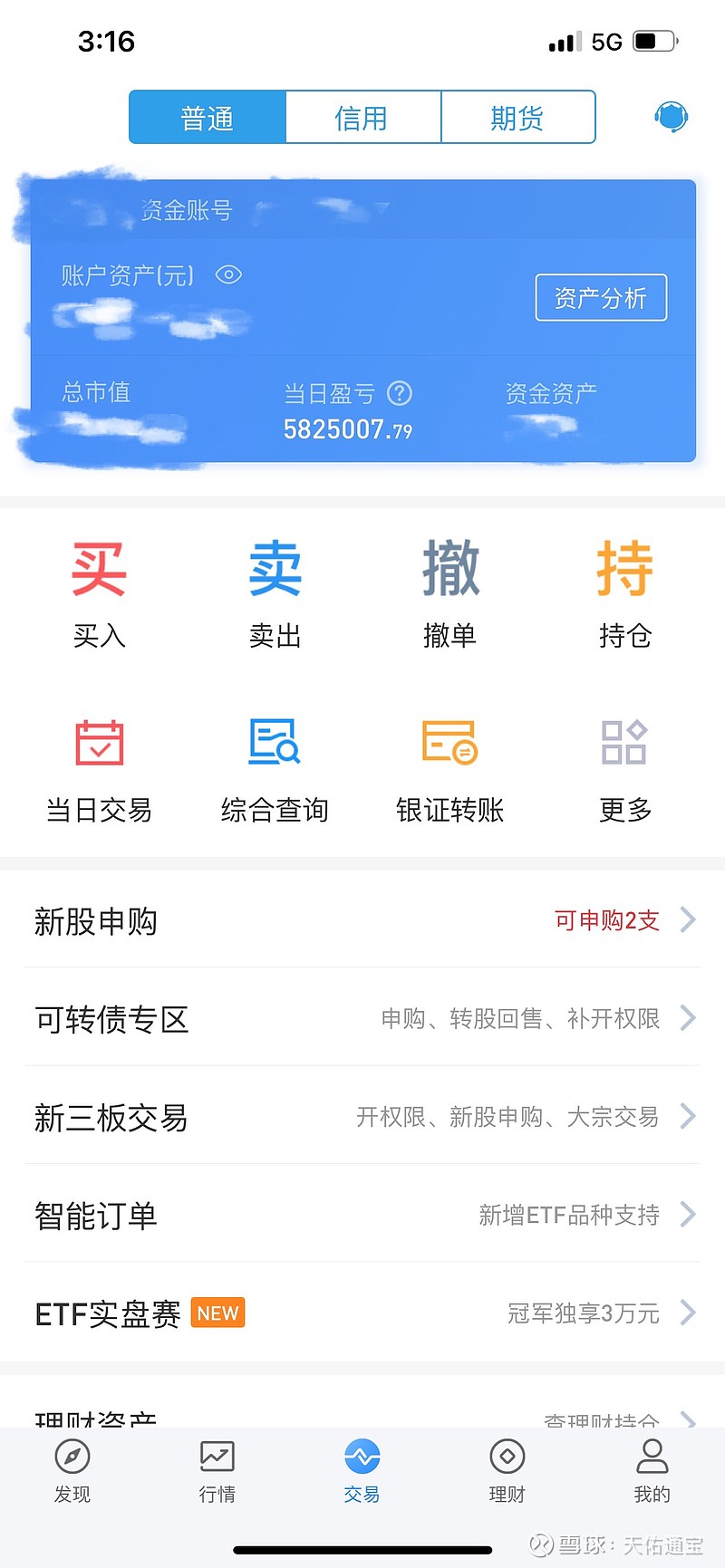The width and height of the screenshot is (725, 1568).
Task: Switch to the 行情 market tab
Action: point(217,1471)
